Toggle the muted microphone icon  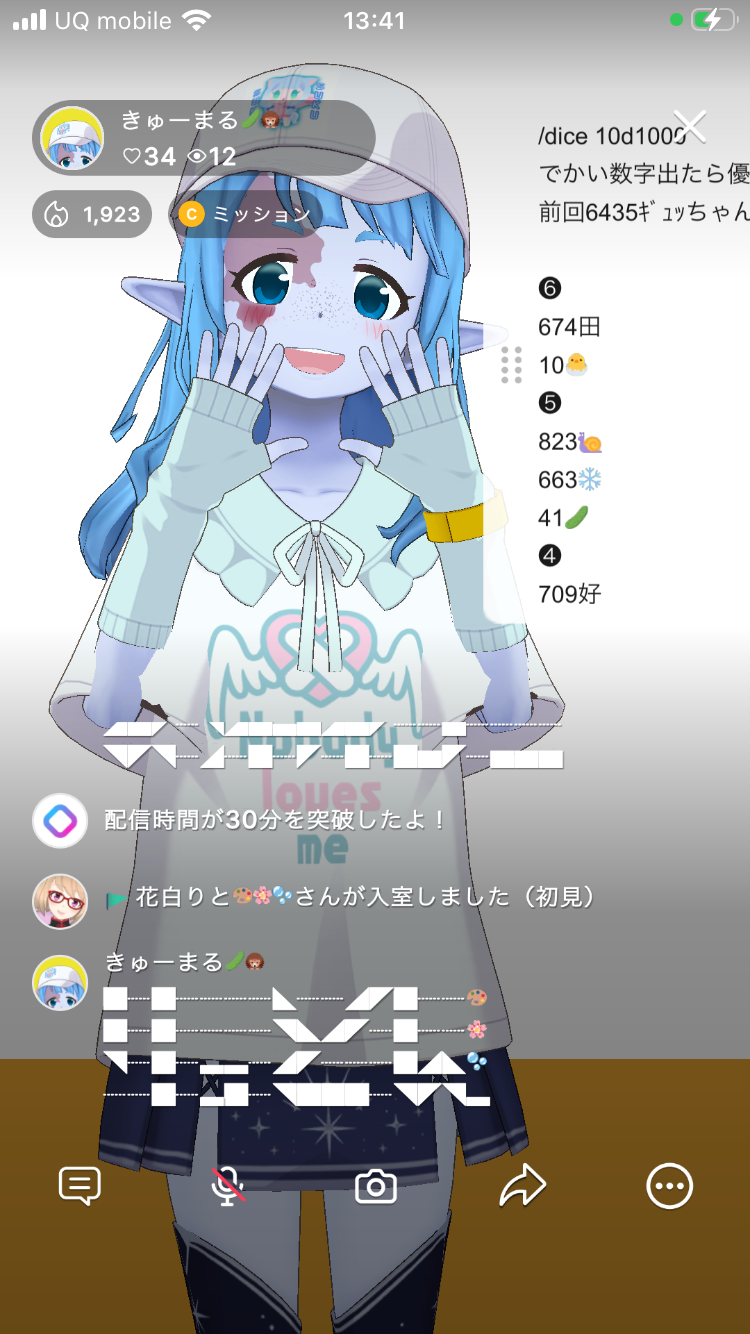tap(228, 1186)
